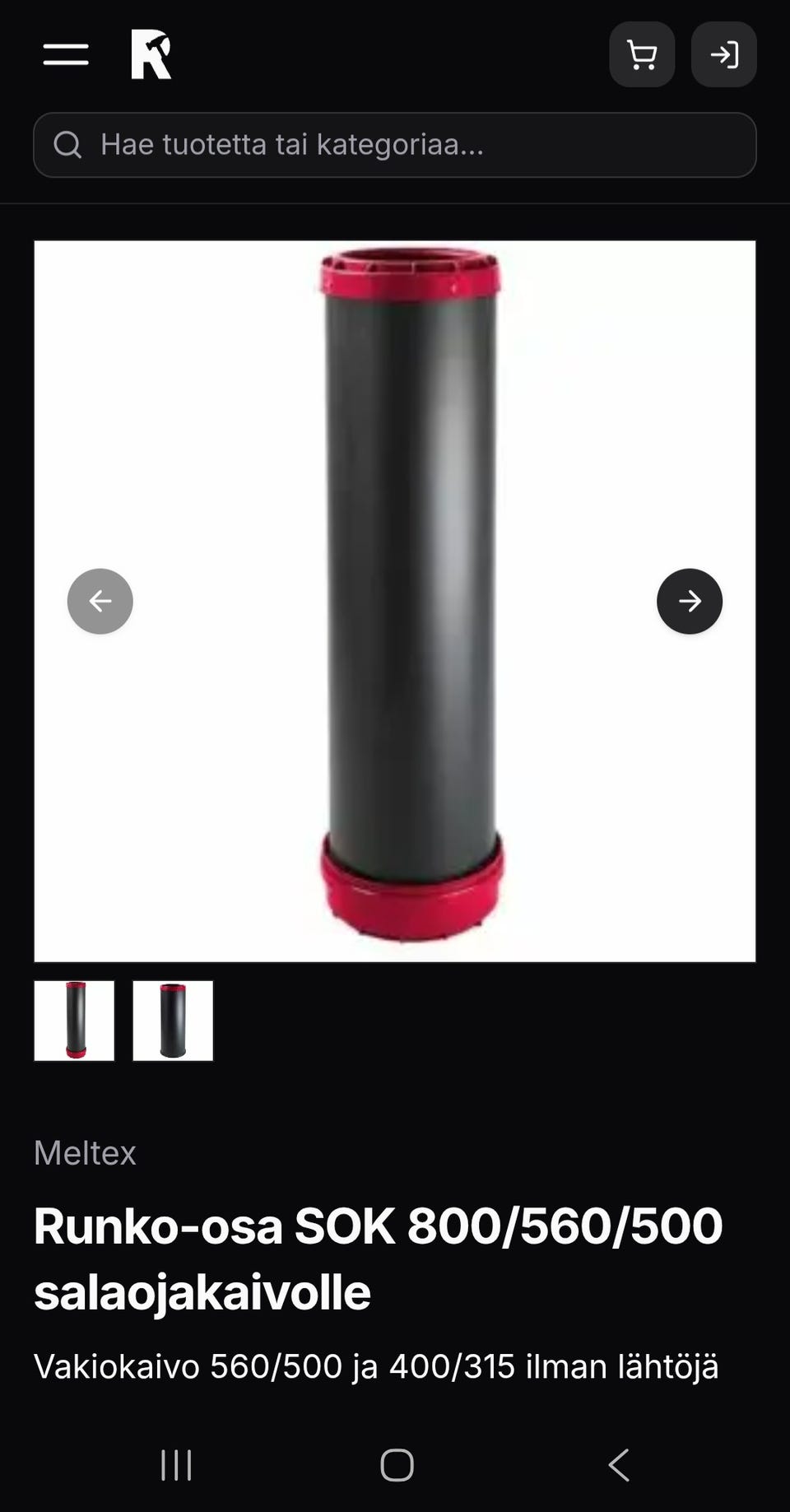Tap the R logo to go home

pos(151,54)
